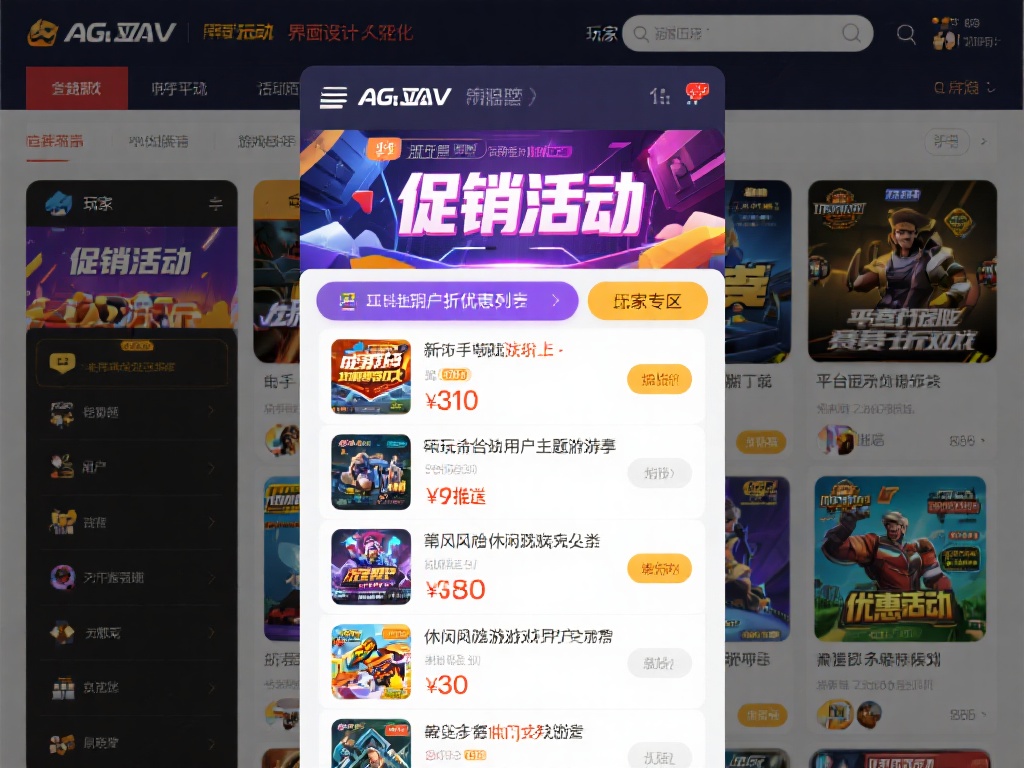Screen dimensions: 1024x768
Task: Open the red notification icon in the panel header
Action: pyautogui.click(x=696, y=95)
